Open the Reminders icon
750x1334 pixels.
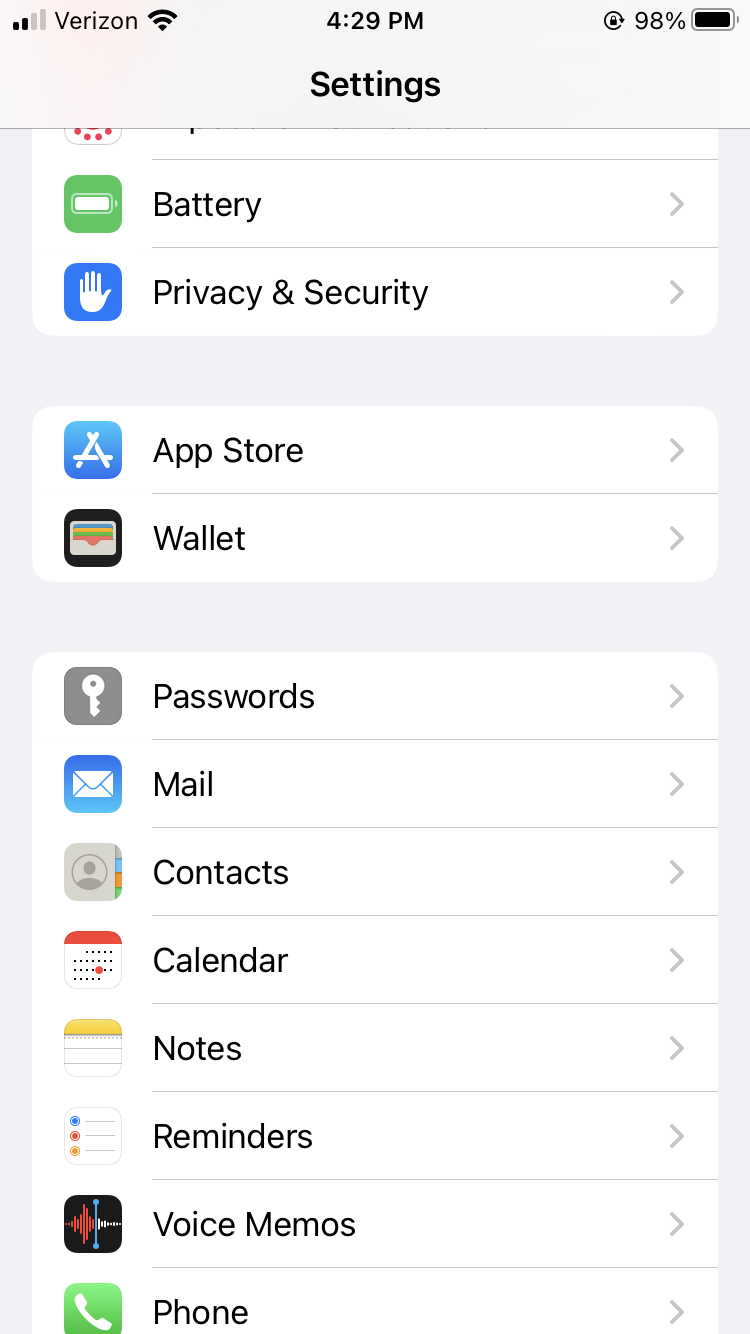click(x=92, y=1136)
